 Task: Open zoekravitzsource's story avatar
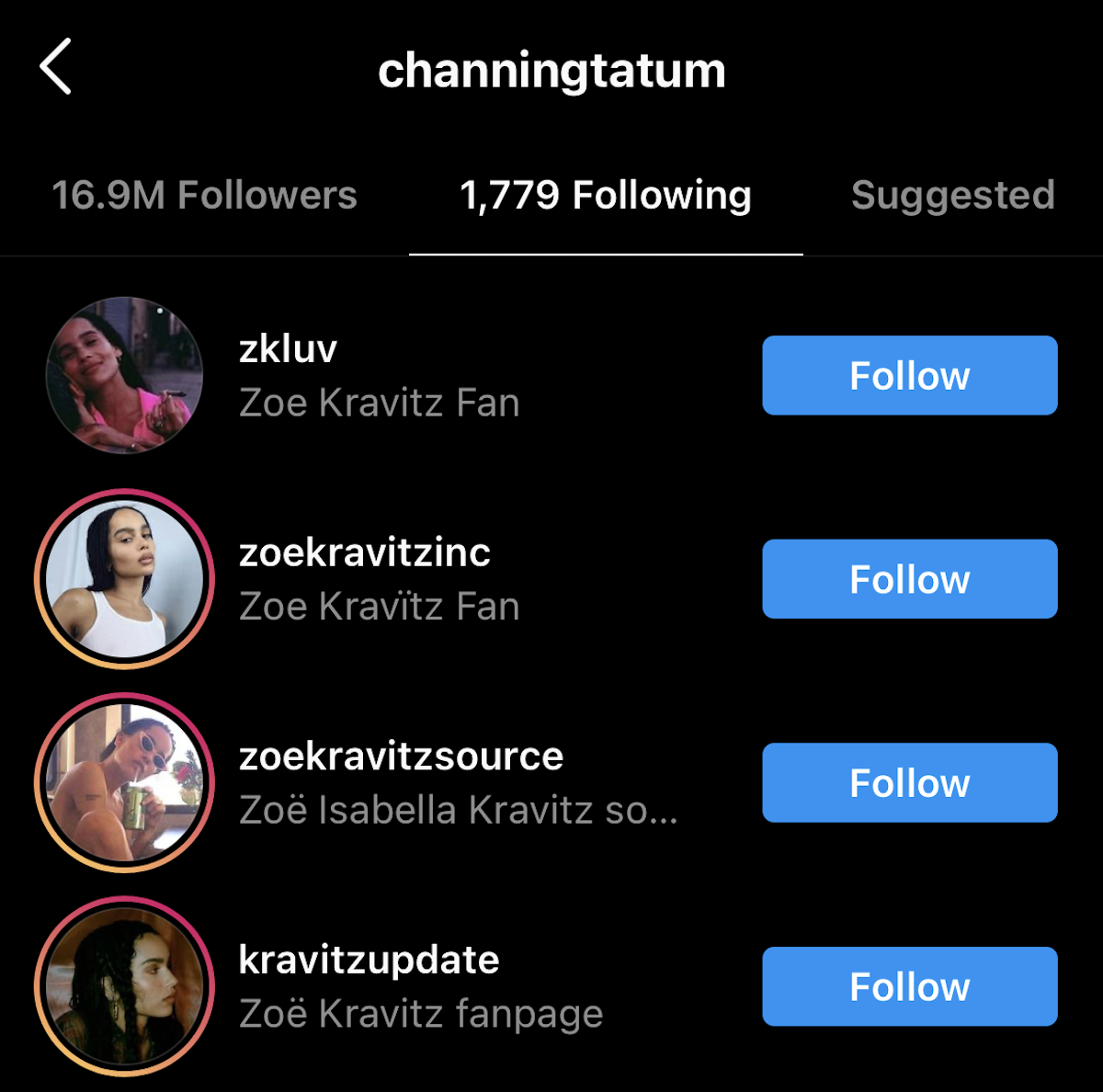coord(124,782)
